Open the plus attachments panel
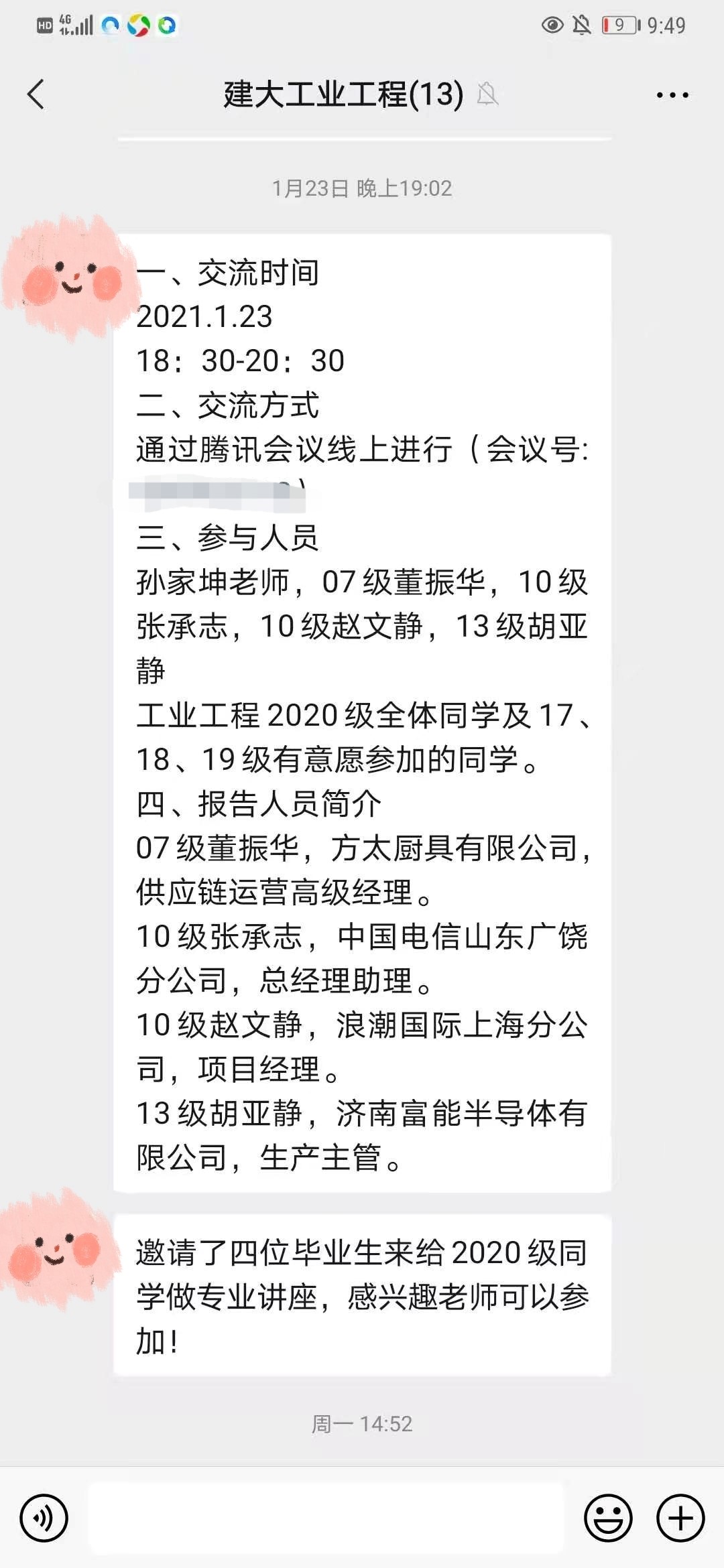Viewport: 724px width, 1568px height. 680,1518
